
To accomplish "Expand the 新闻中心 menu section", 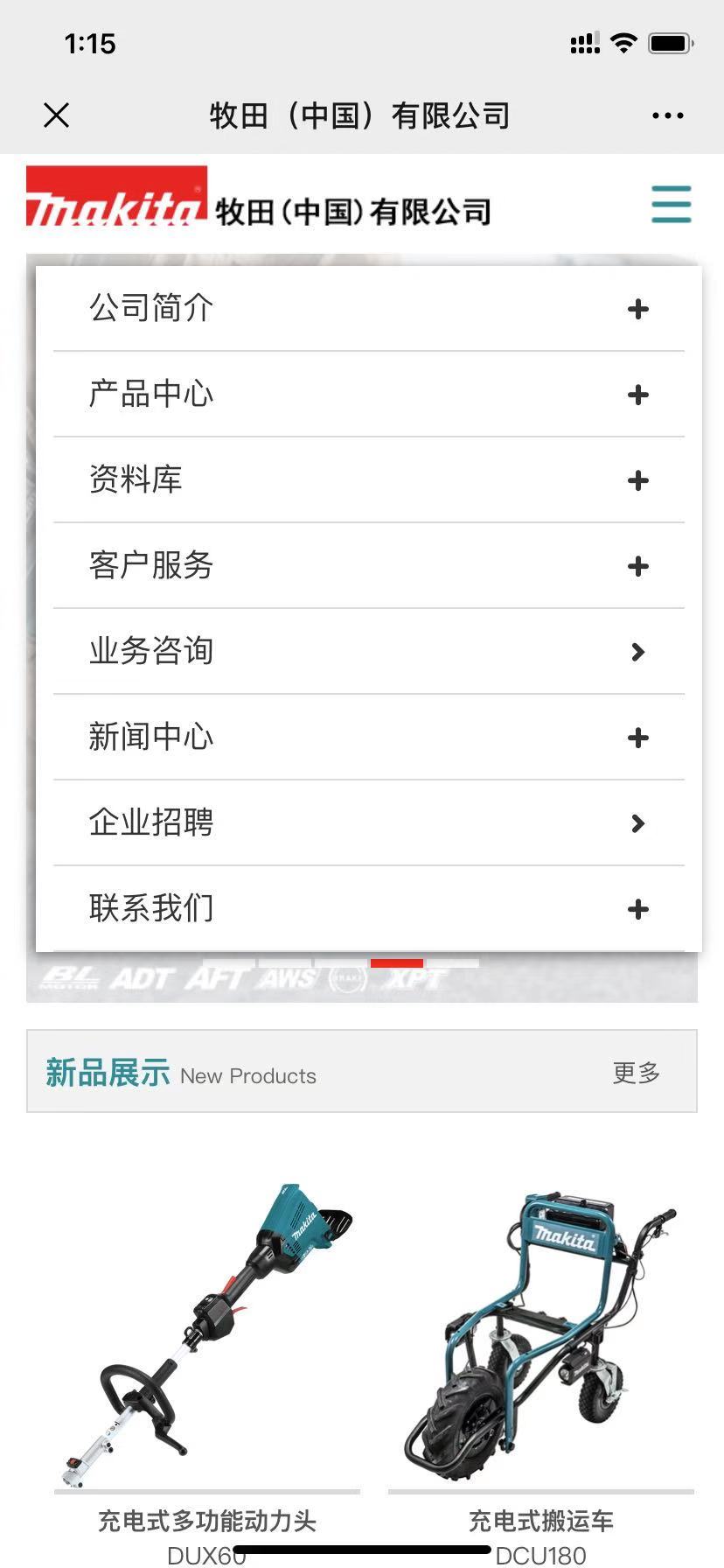I will [x=637, y=738].
